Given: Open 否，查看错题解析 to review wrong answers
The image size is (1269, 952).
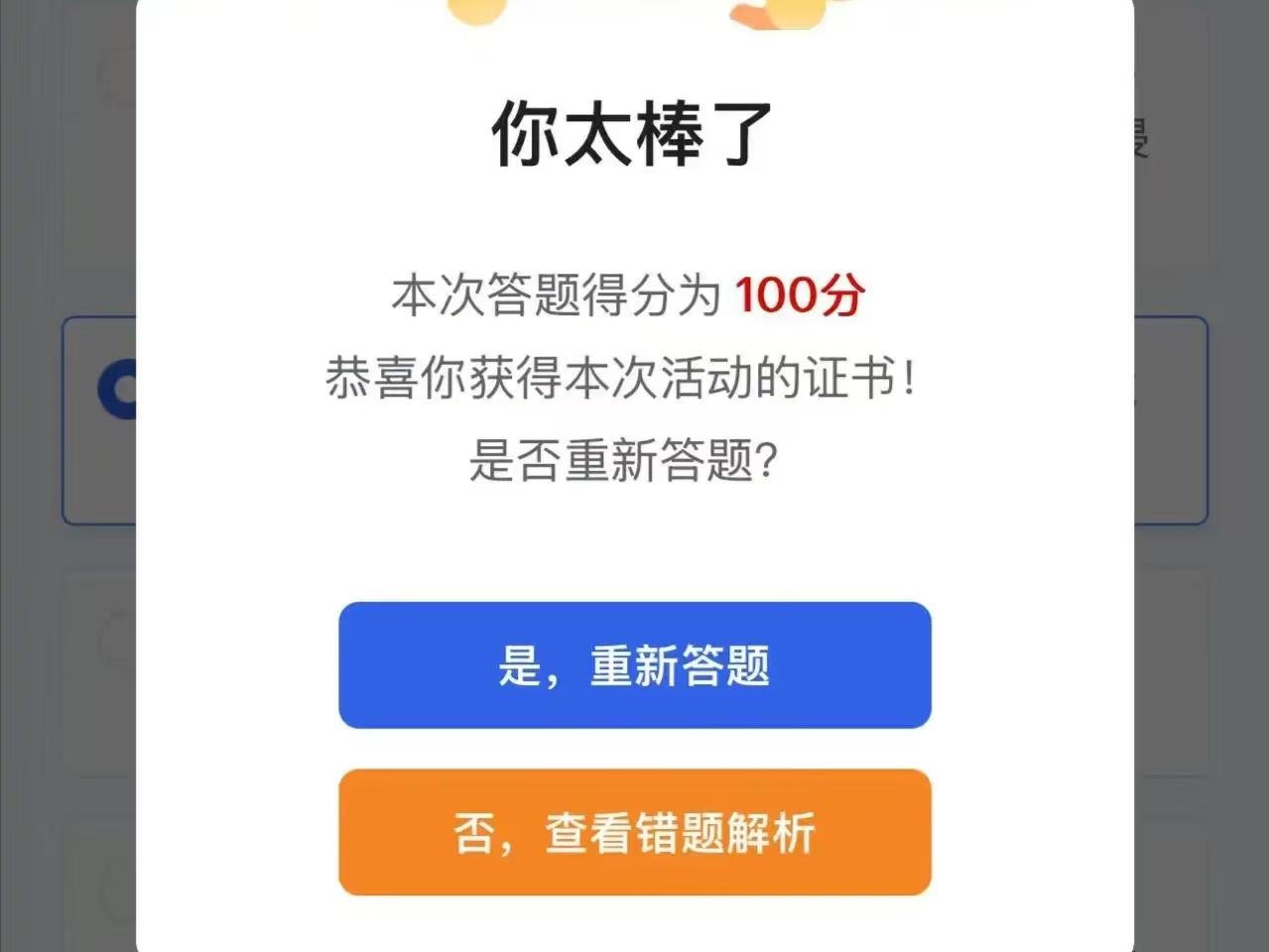Looking at the screenshot, I should click(x=634, y=832).
